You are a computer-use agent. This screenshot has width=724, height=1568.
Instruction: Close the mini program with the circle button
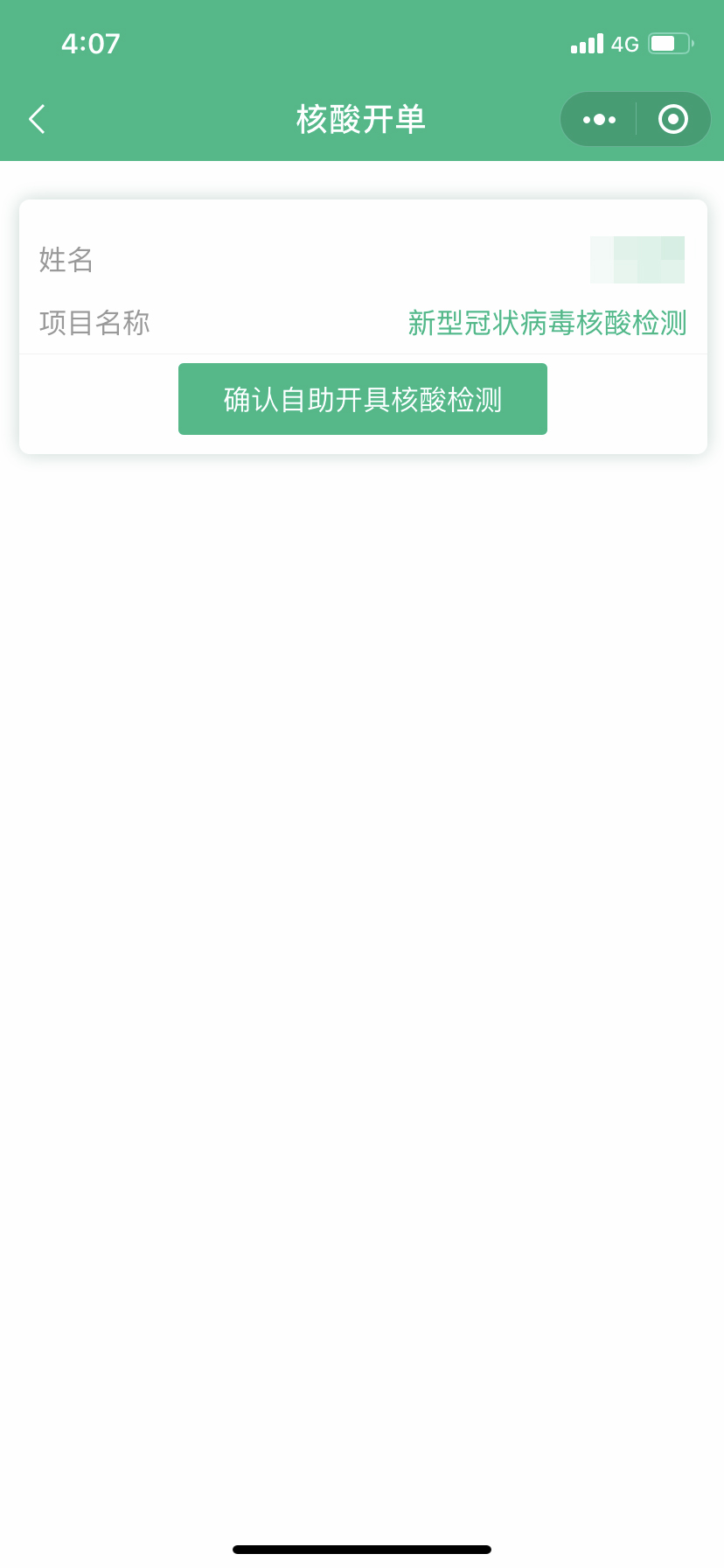click(672, 119)
